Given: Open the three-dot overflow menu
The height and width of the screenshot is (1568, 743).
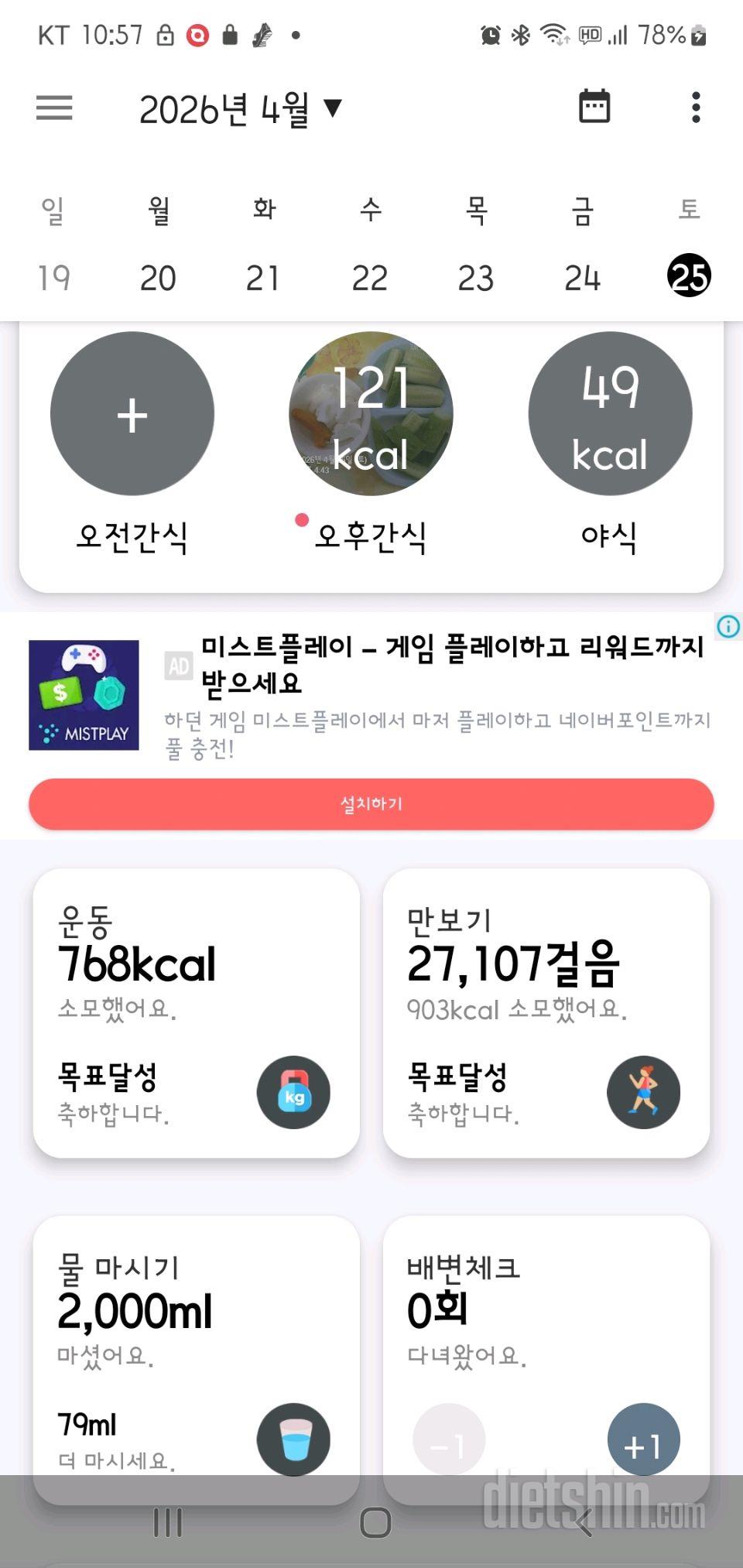Looking at the screenshot, I should coord(696,108).
